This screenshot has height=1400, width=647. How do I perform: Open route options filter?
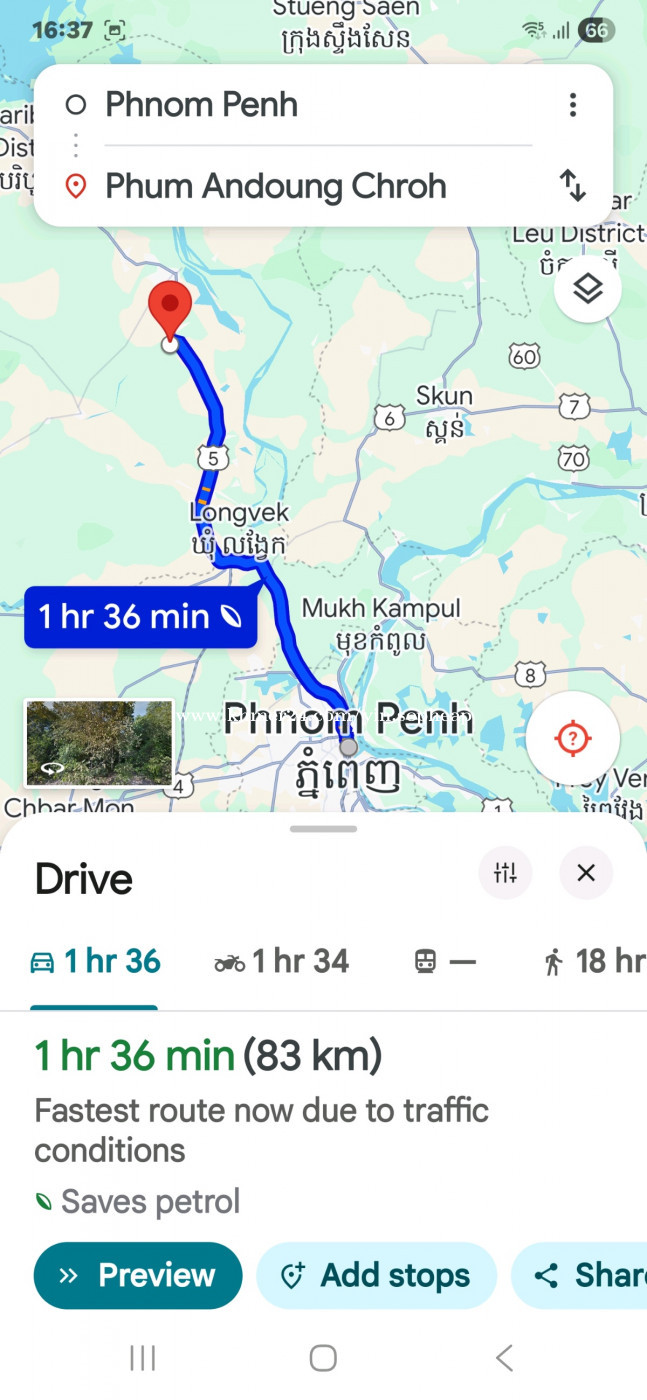[x=505, y=873]
